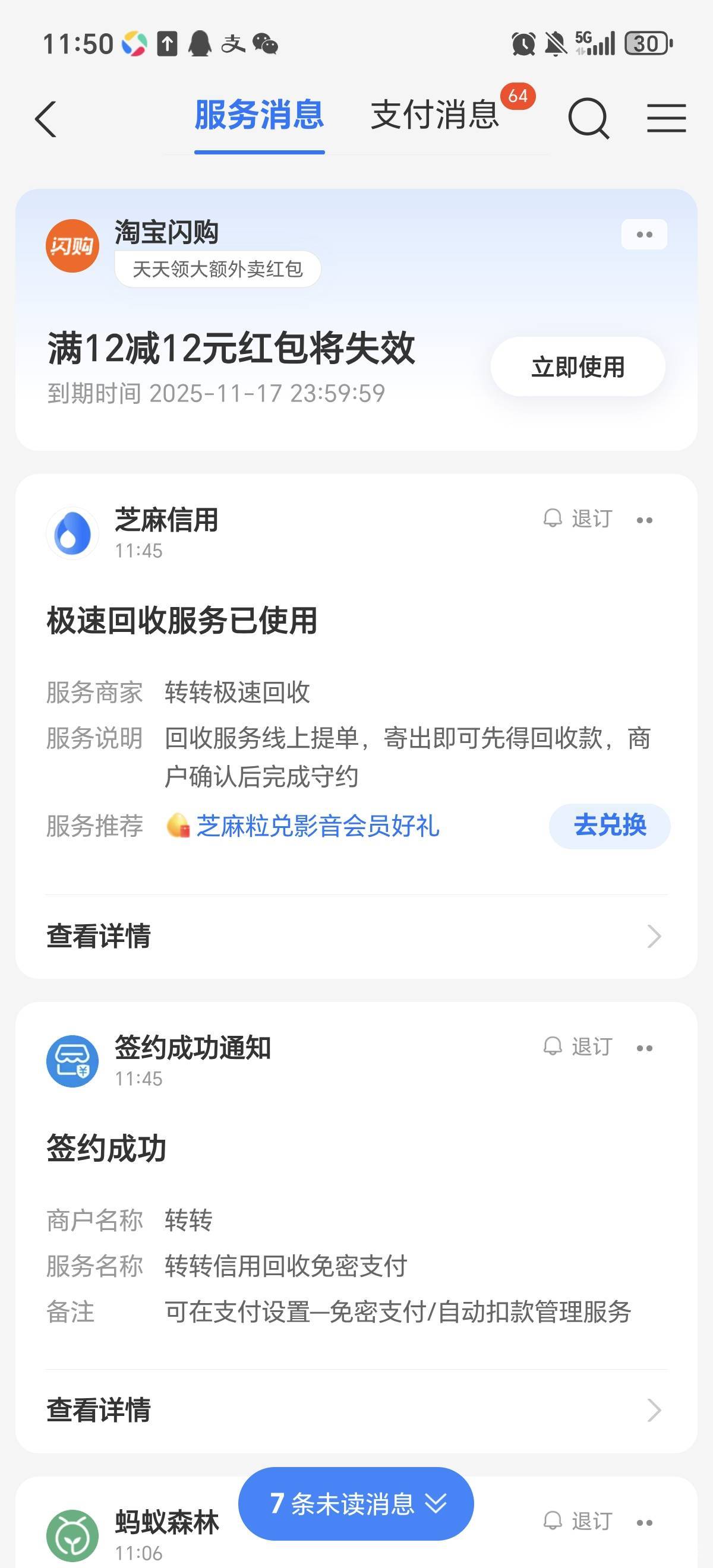Open the search magnifier icon
The image size is (713, 1568).
click(x=588, y=119)
